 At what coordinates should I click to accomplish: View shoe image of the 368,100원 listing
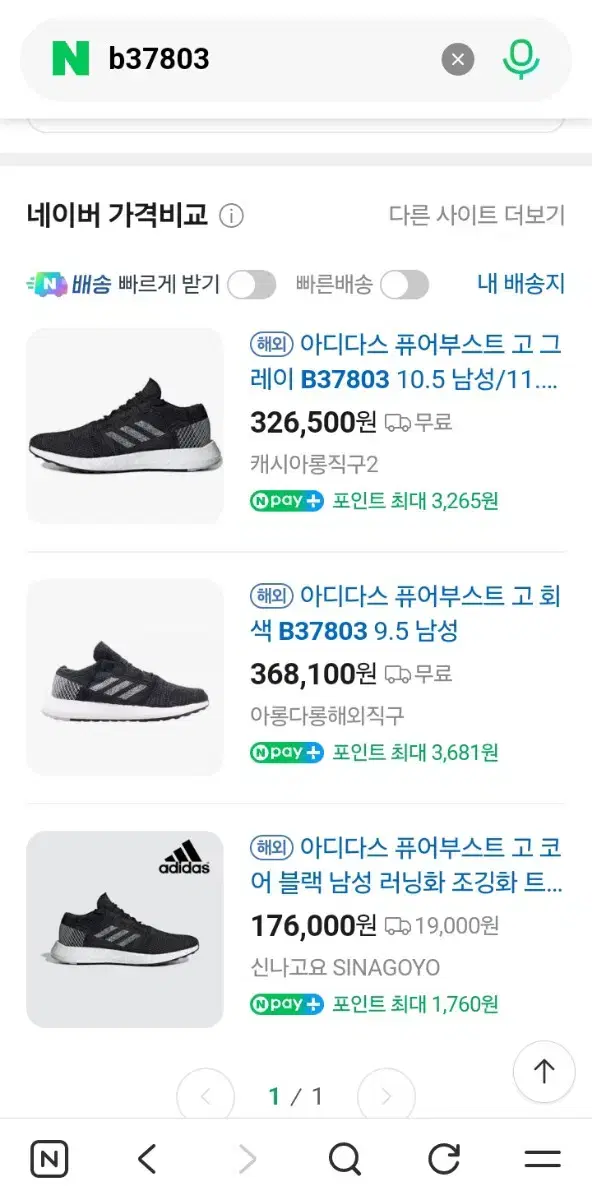tap(125, 678)
